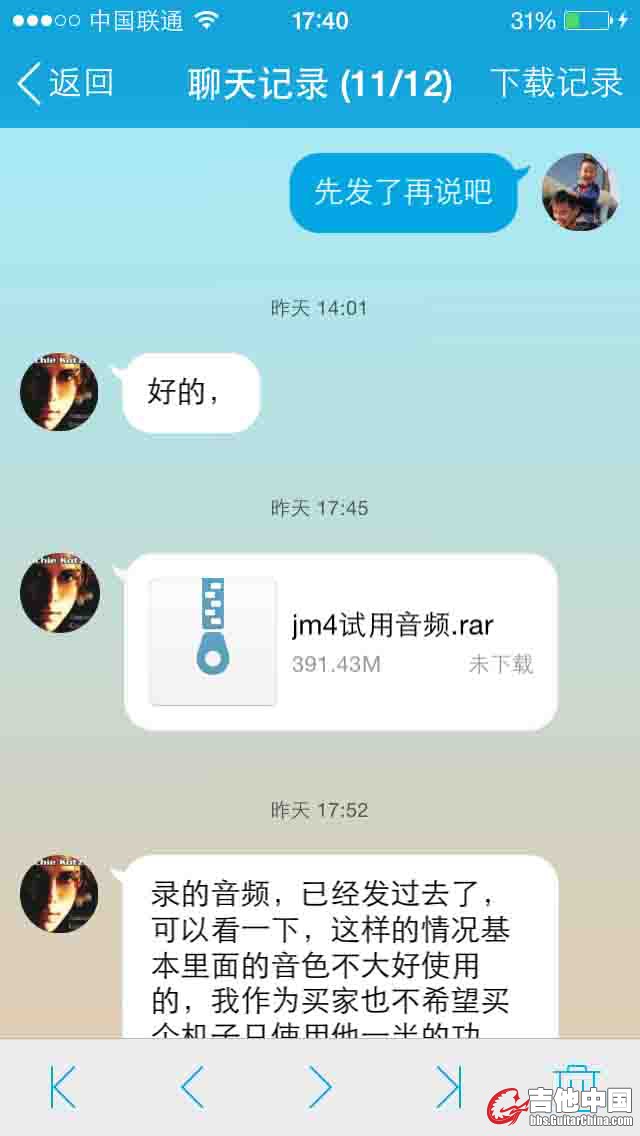Open the jm4试用音频.rar file attachment
This screenshot has height=1136, width=640.
point(340,641)
